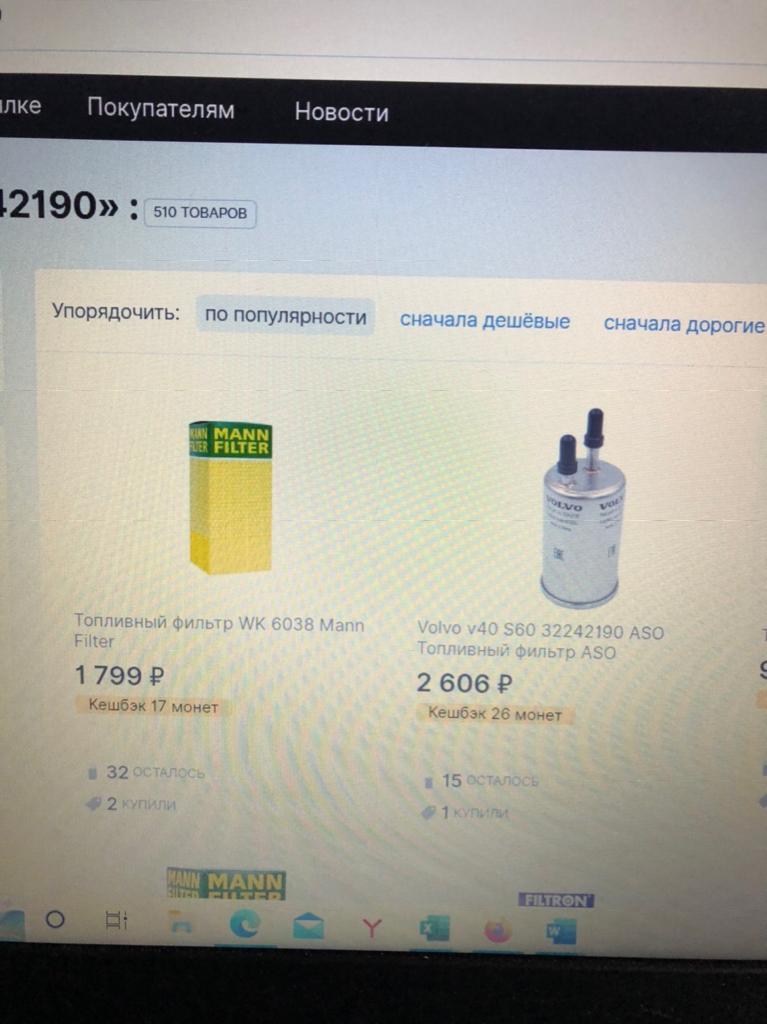Open the Mail app from the taskbar
Image resolution: width=767 pixels, height=1024 pixels.
pyautogui.click(x=308, y=927)
